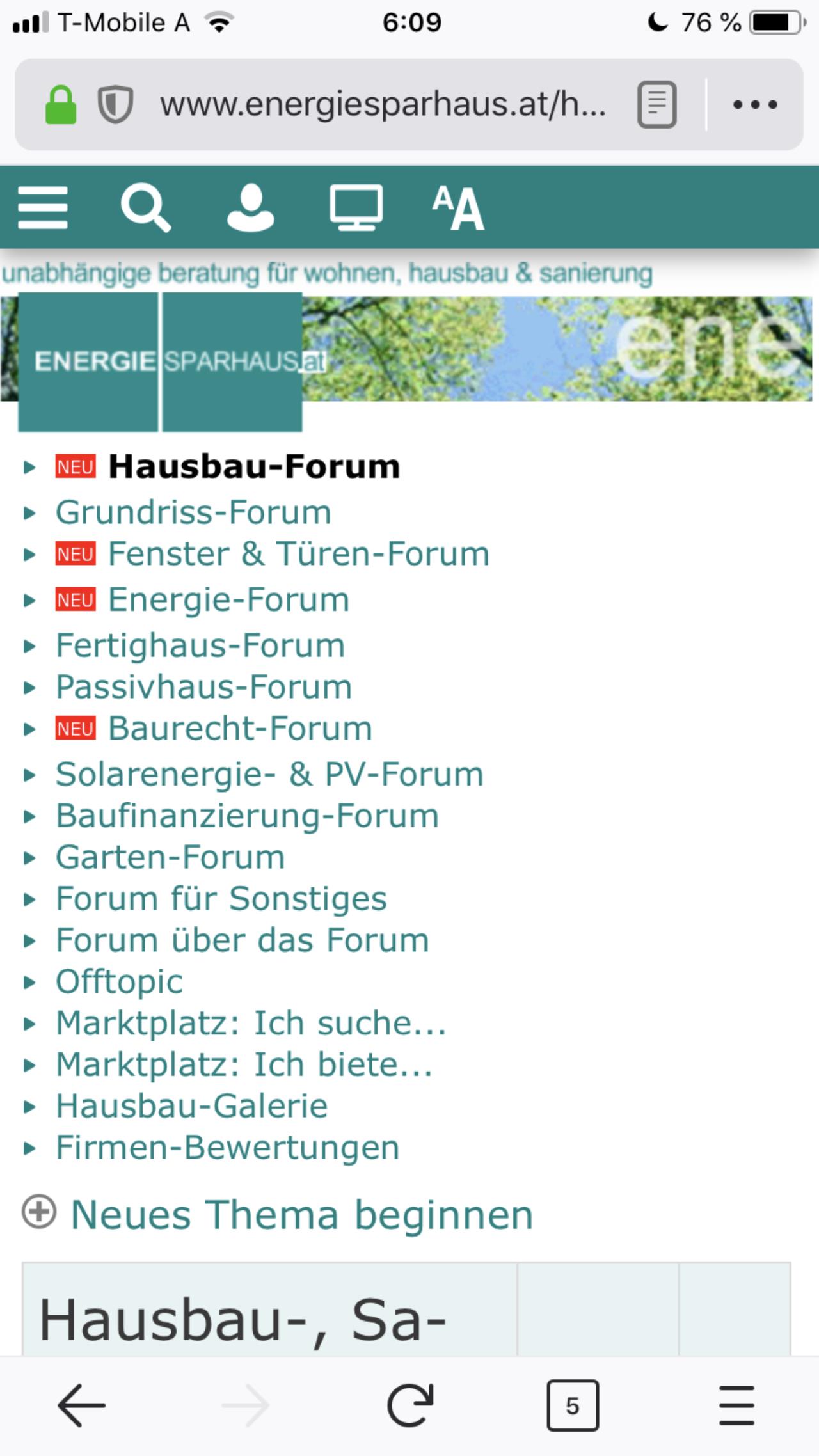This screenshot has height=1456, width=819.
Task: Open page actions three-dot menu
Action: tap(755, 104)
